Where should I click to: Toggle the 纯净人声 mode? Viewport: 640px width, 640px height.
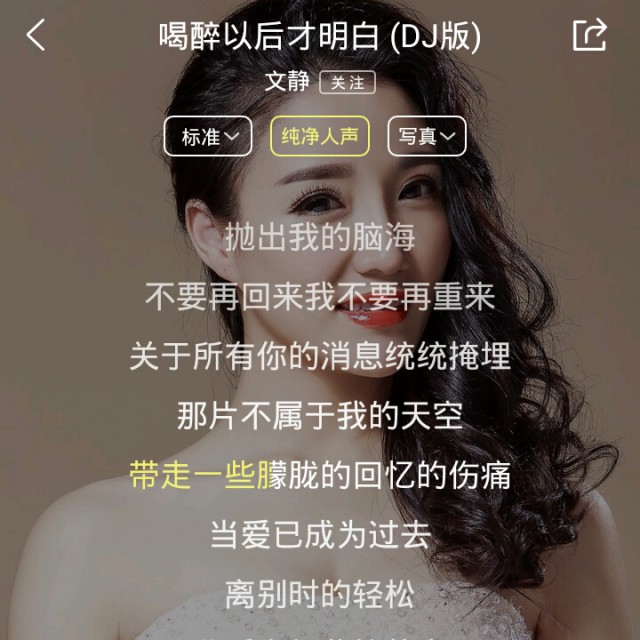(x=320, y=137)
